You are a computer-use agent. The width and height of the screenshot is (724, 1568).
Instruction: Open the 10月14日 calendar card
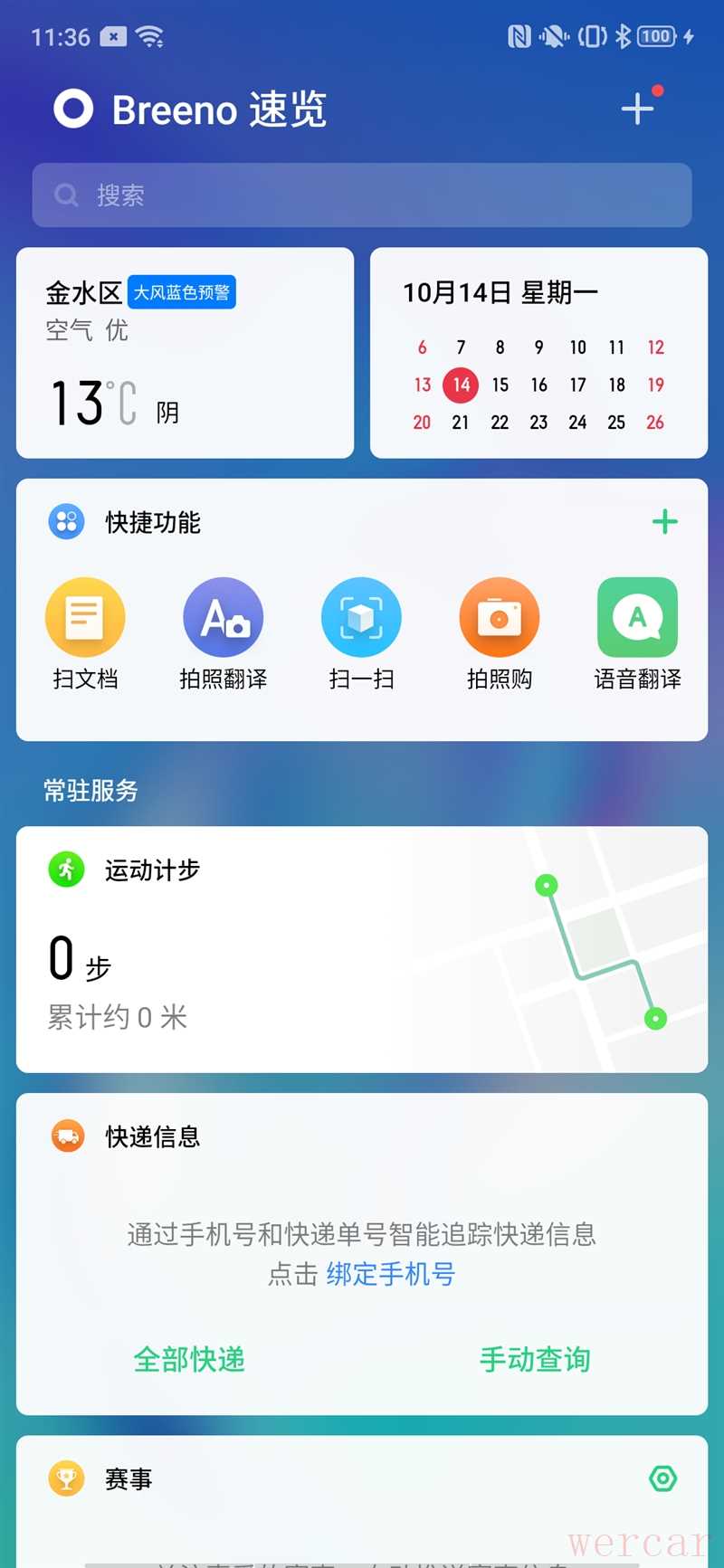538,353
